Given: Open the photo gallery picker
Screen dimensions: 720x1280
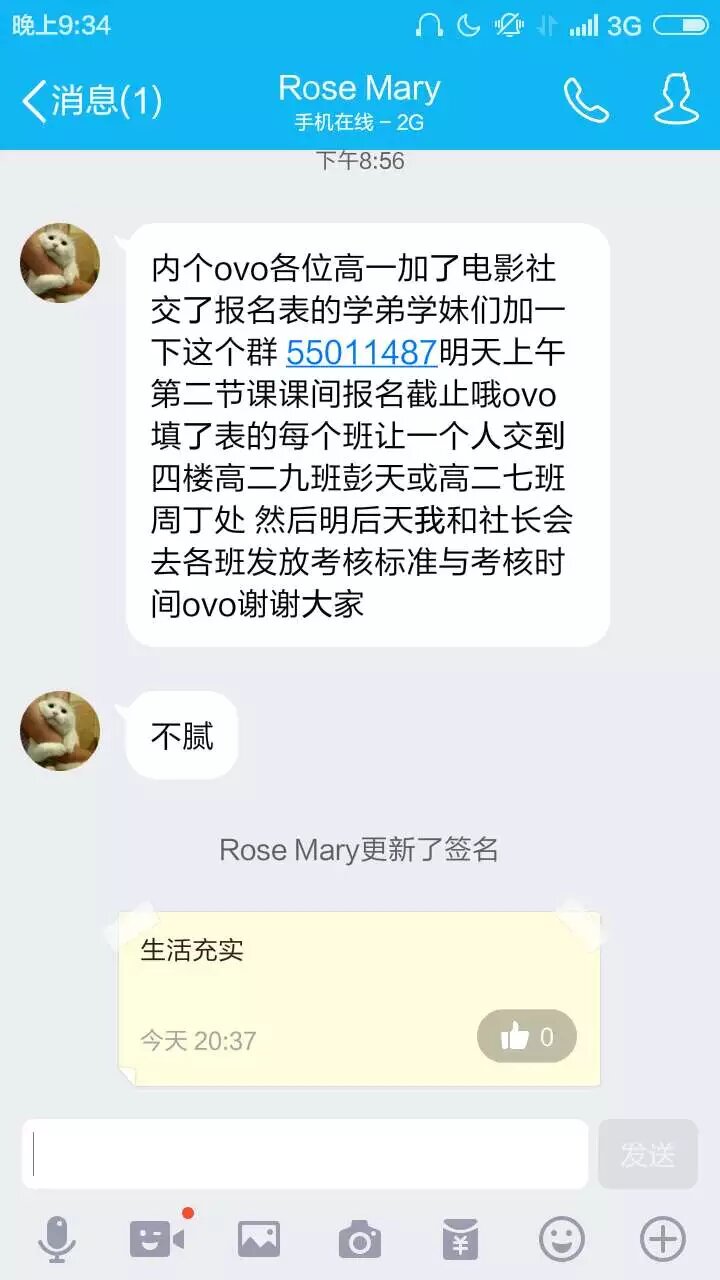Looking at the screenshot, I should point(258,1240).
